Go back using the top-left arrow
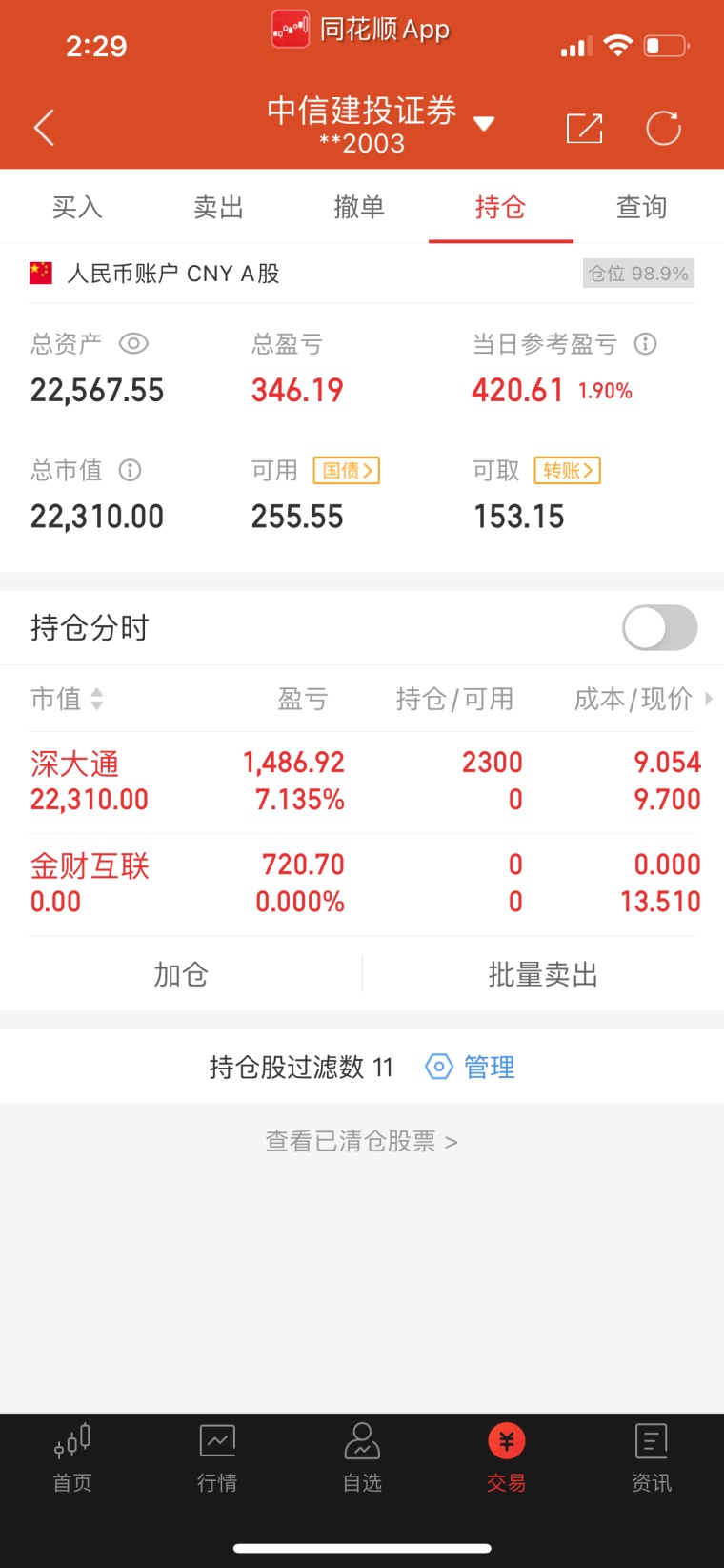Image resolution: width=724 pixels, height=1568 pixels. click(44, 127)
